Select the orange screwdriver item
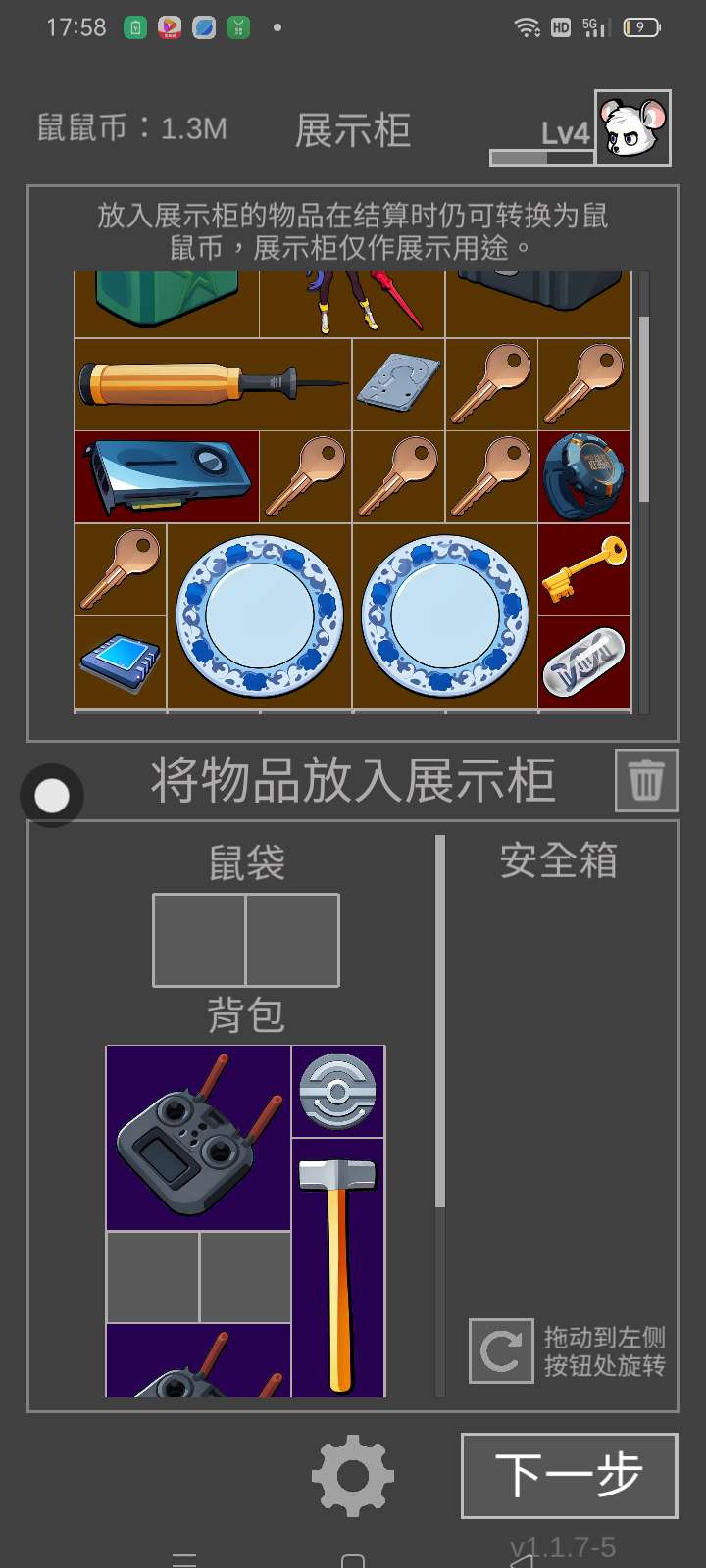The width and height of the screenshot is (706, 1568). tap(213, 384)
